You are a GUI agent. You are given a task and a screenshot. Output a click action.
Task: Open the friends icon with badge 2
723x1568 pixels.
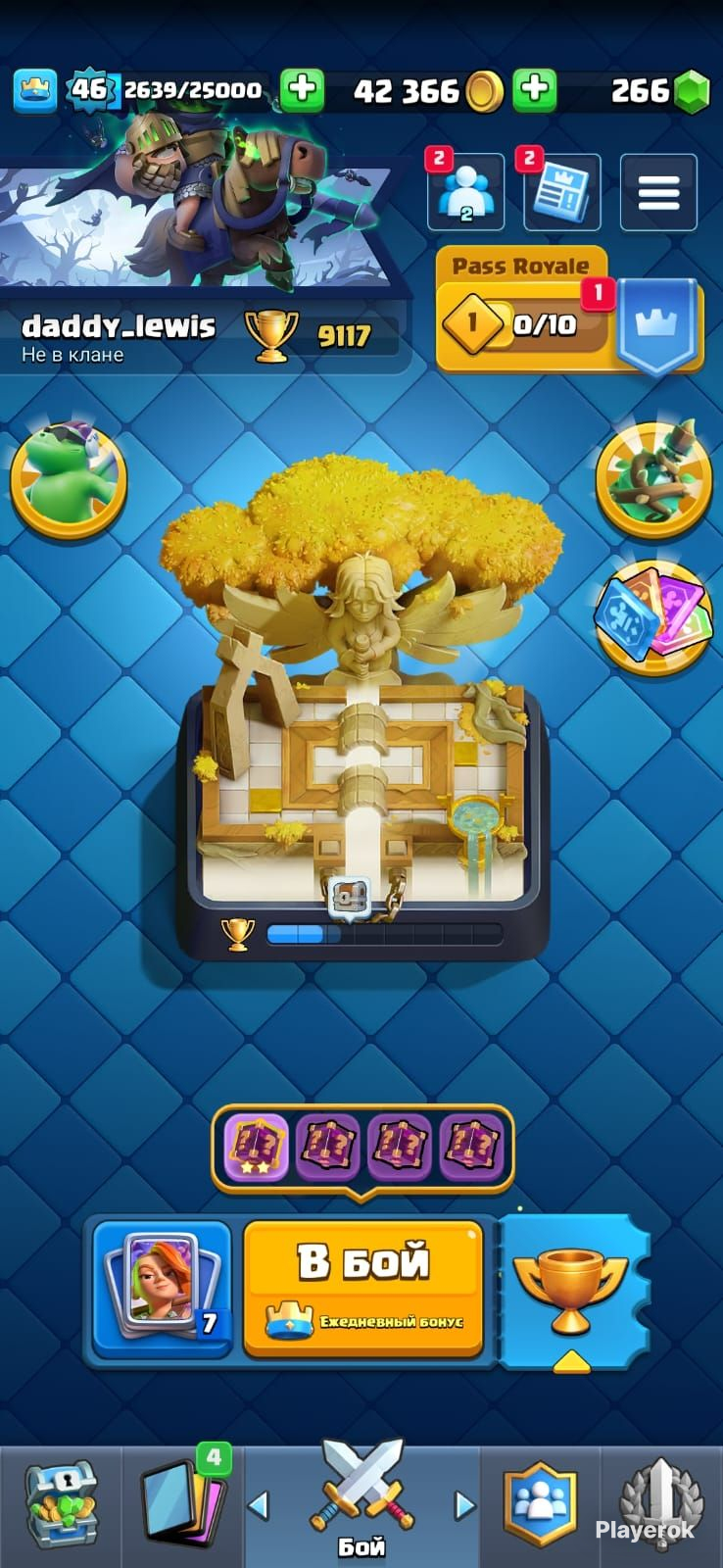click(466, 192)
